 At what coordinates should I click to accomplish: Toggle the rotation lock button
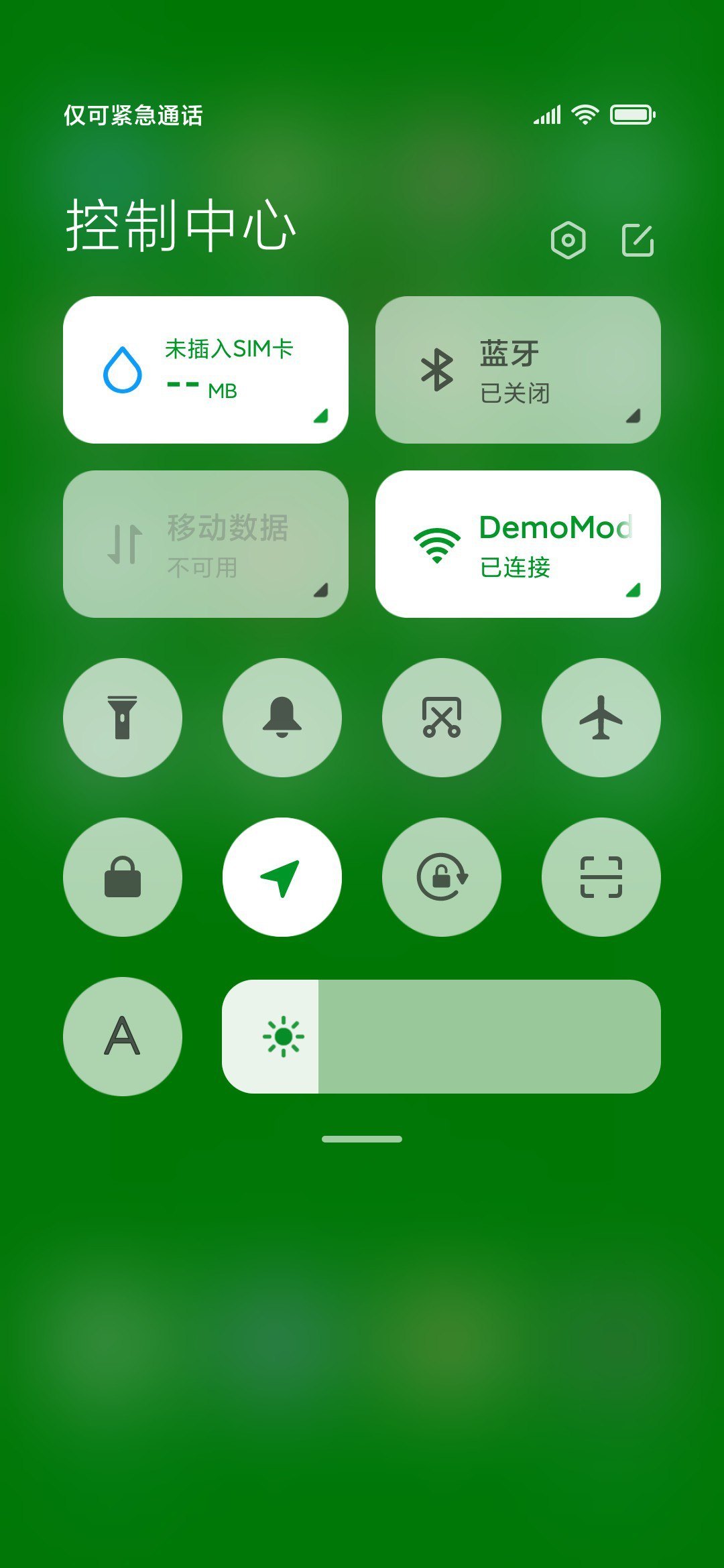pos(442,877)
